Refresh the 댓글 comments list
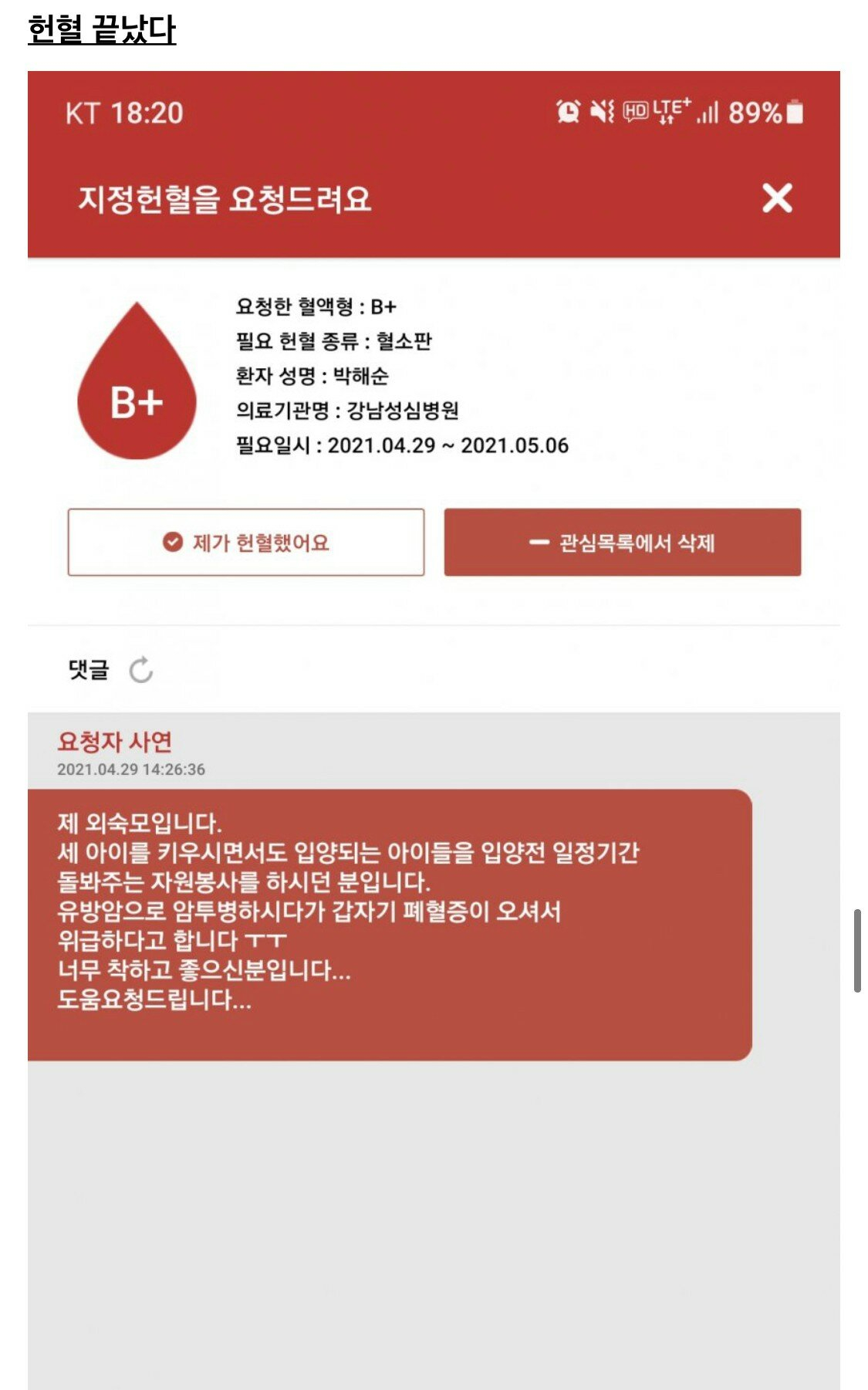The image size is (868, 1390). click(x=141, y=670)
